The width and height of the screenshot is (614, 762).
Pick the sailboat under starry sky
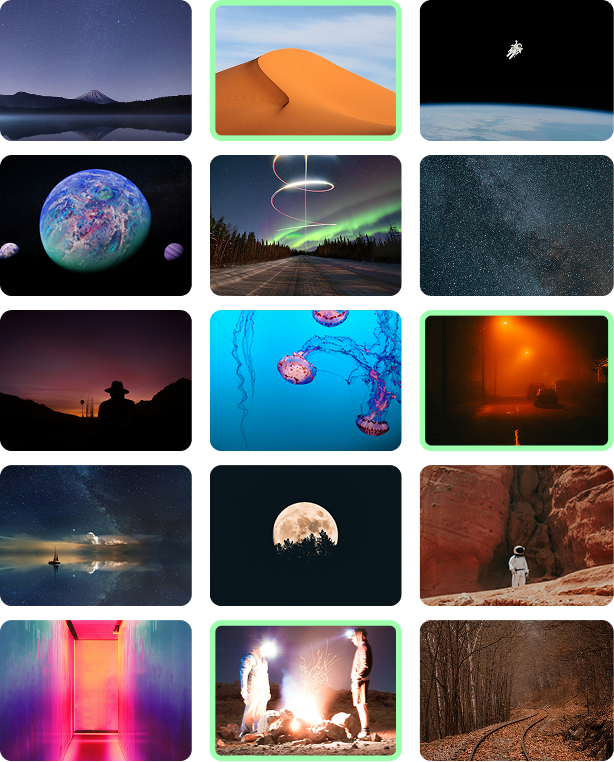[96, 535]
